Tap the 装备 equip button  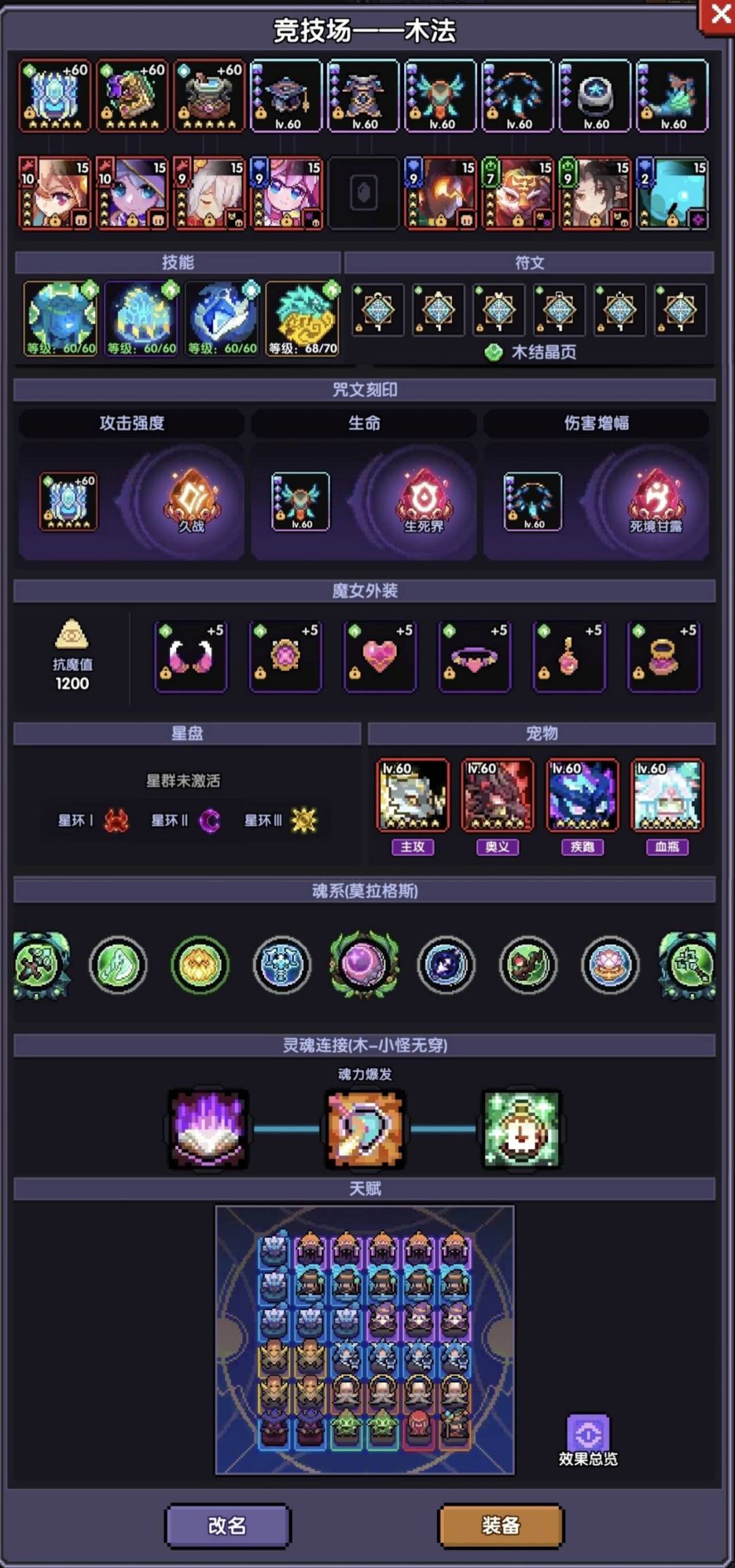coord(501,1525)
